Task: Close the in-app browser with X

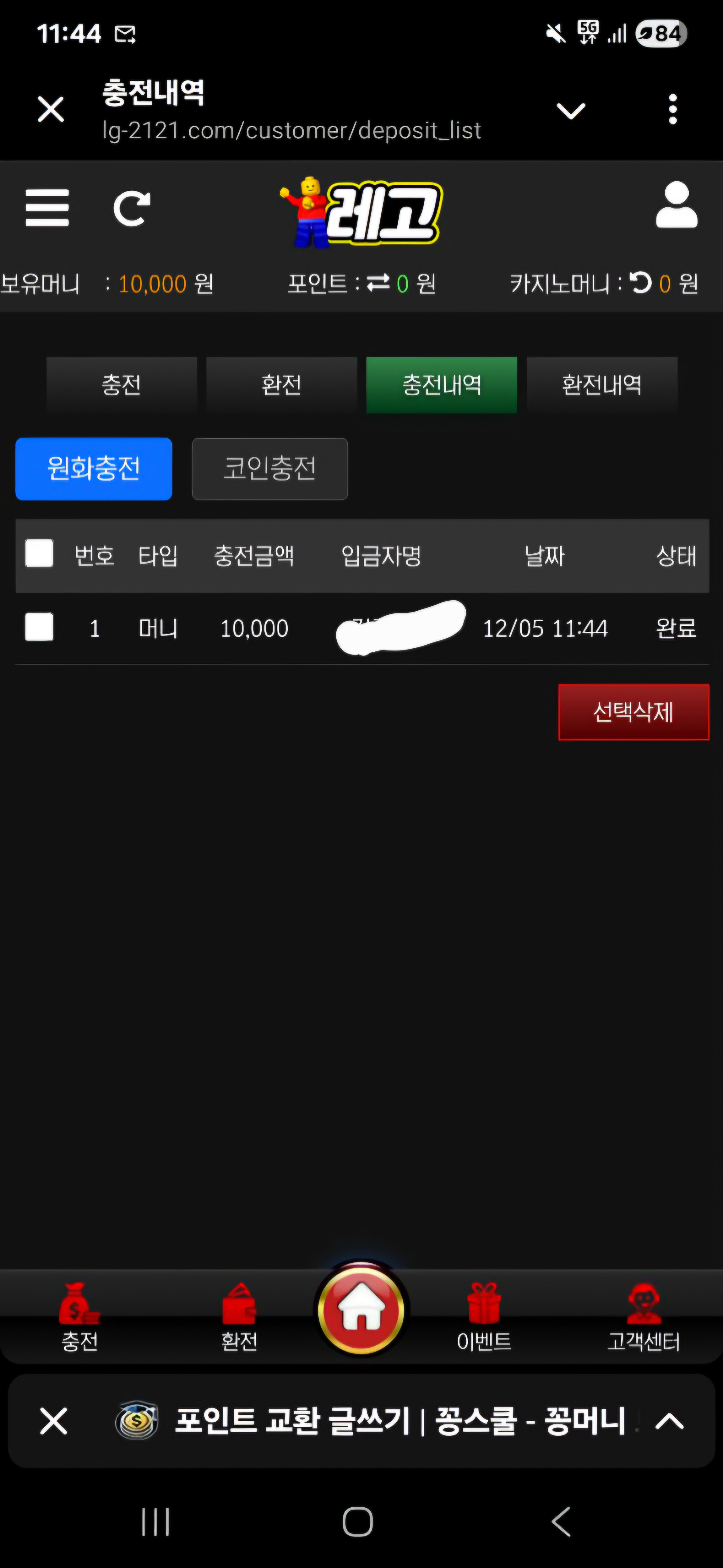Action: tap(51, 110)
